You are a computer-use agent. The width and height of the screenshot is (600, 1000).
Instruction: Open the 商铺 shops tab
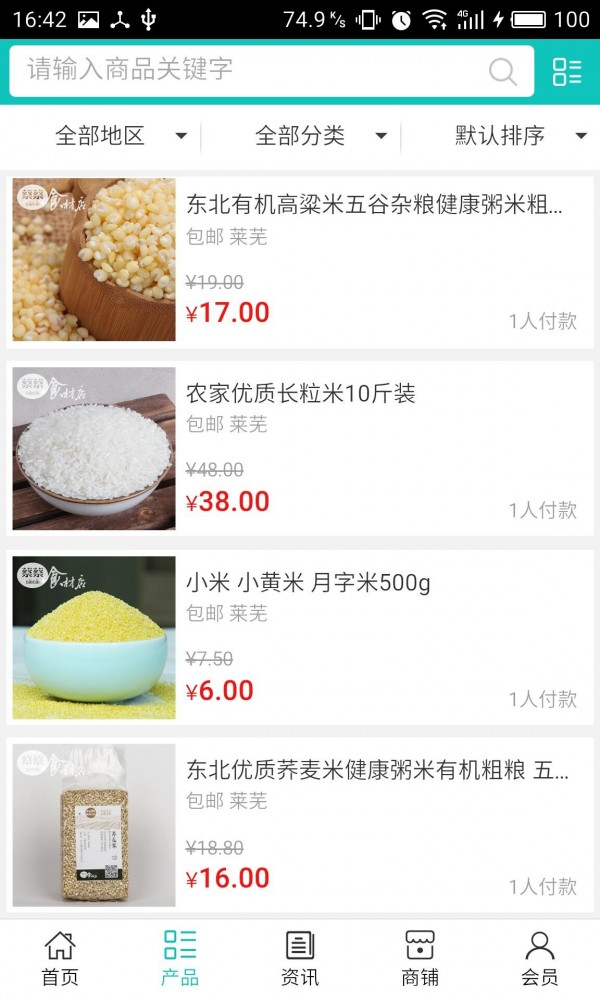420,958
